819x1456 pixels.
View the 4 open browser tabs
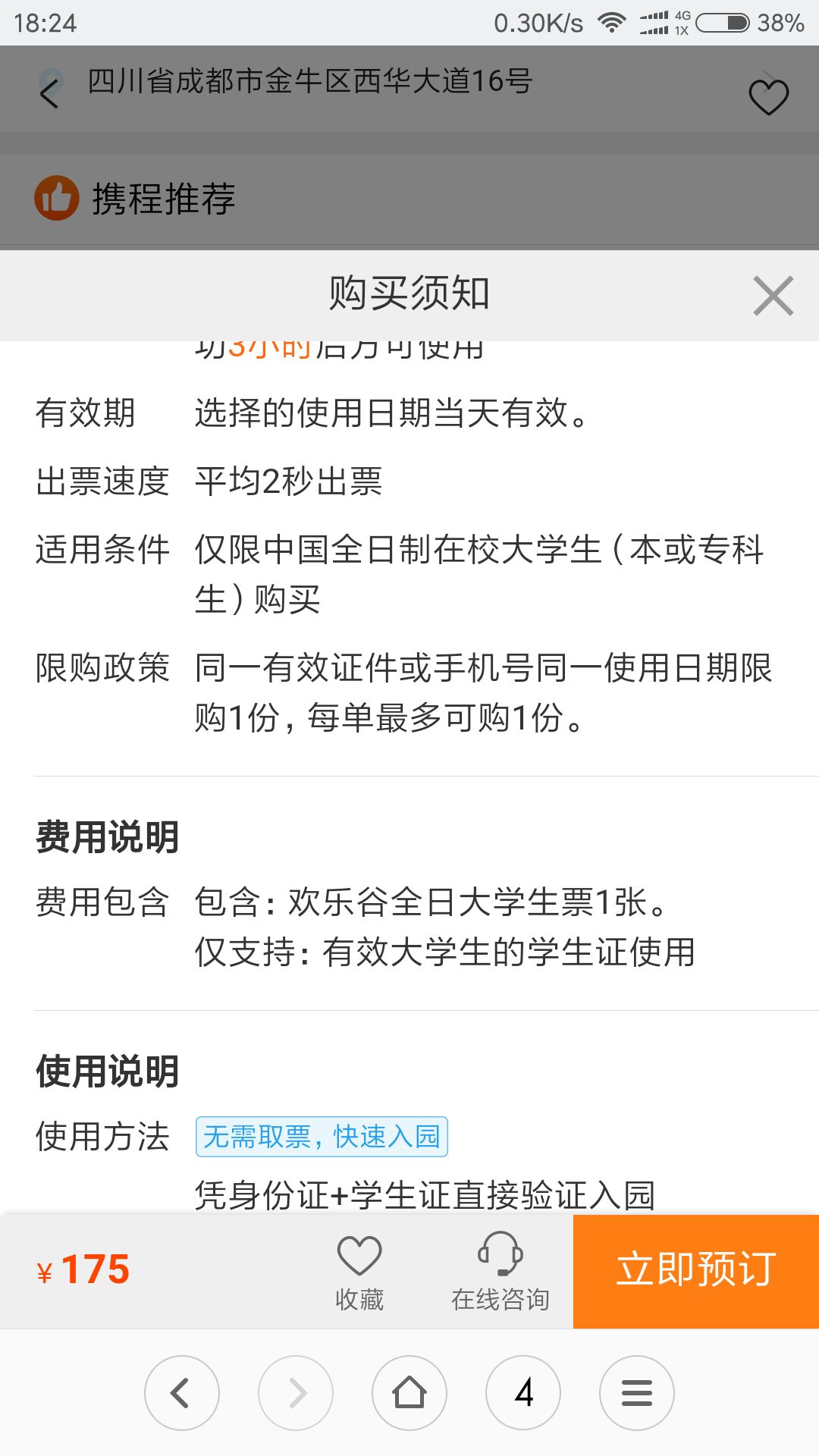click(x=523, y=1393)
